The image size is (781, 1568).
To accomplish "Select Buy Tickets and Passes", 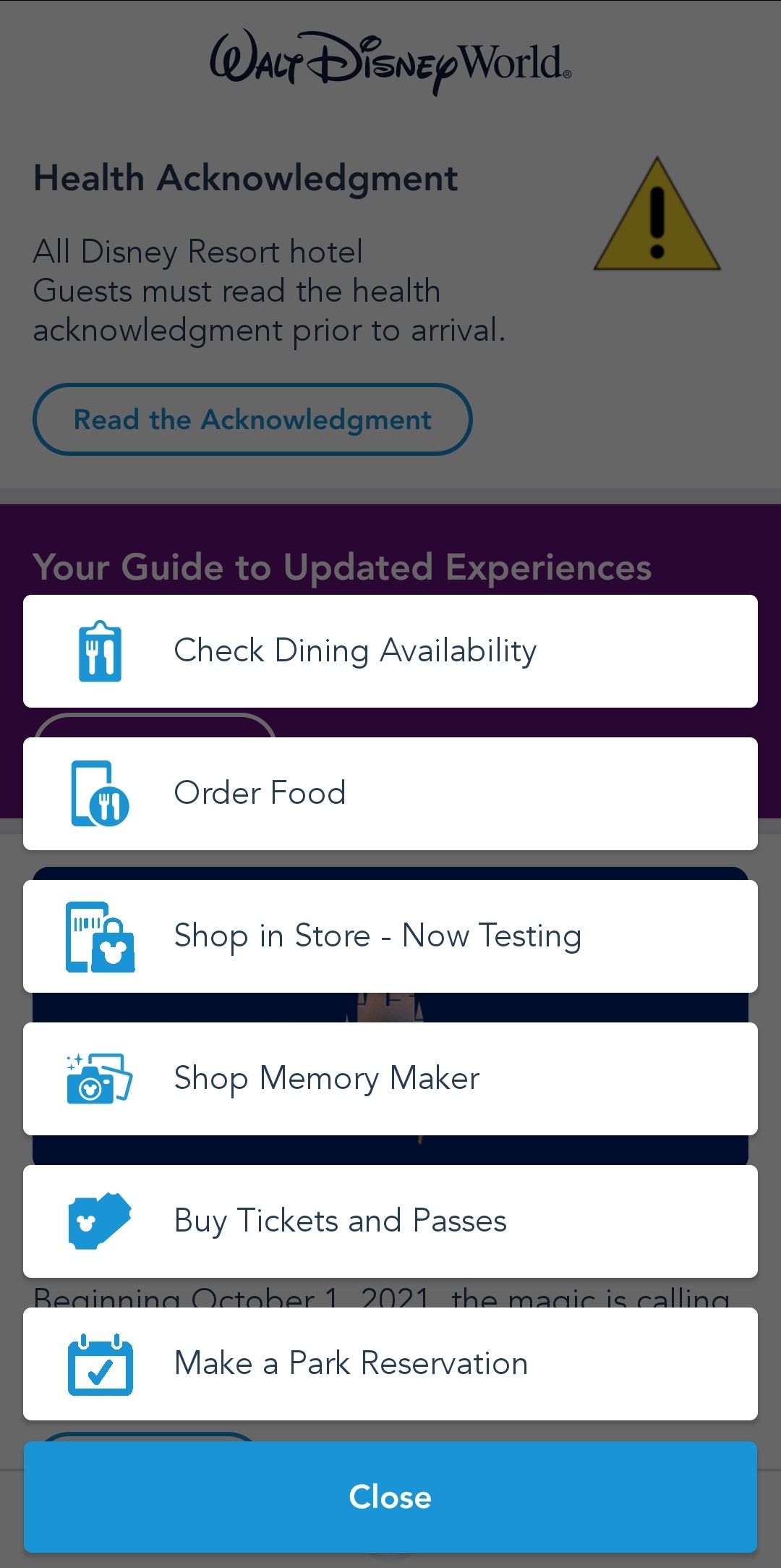I will [390, 1221].
